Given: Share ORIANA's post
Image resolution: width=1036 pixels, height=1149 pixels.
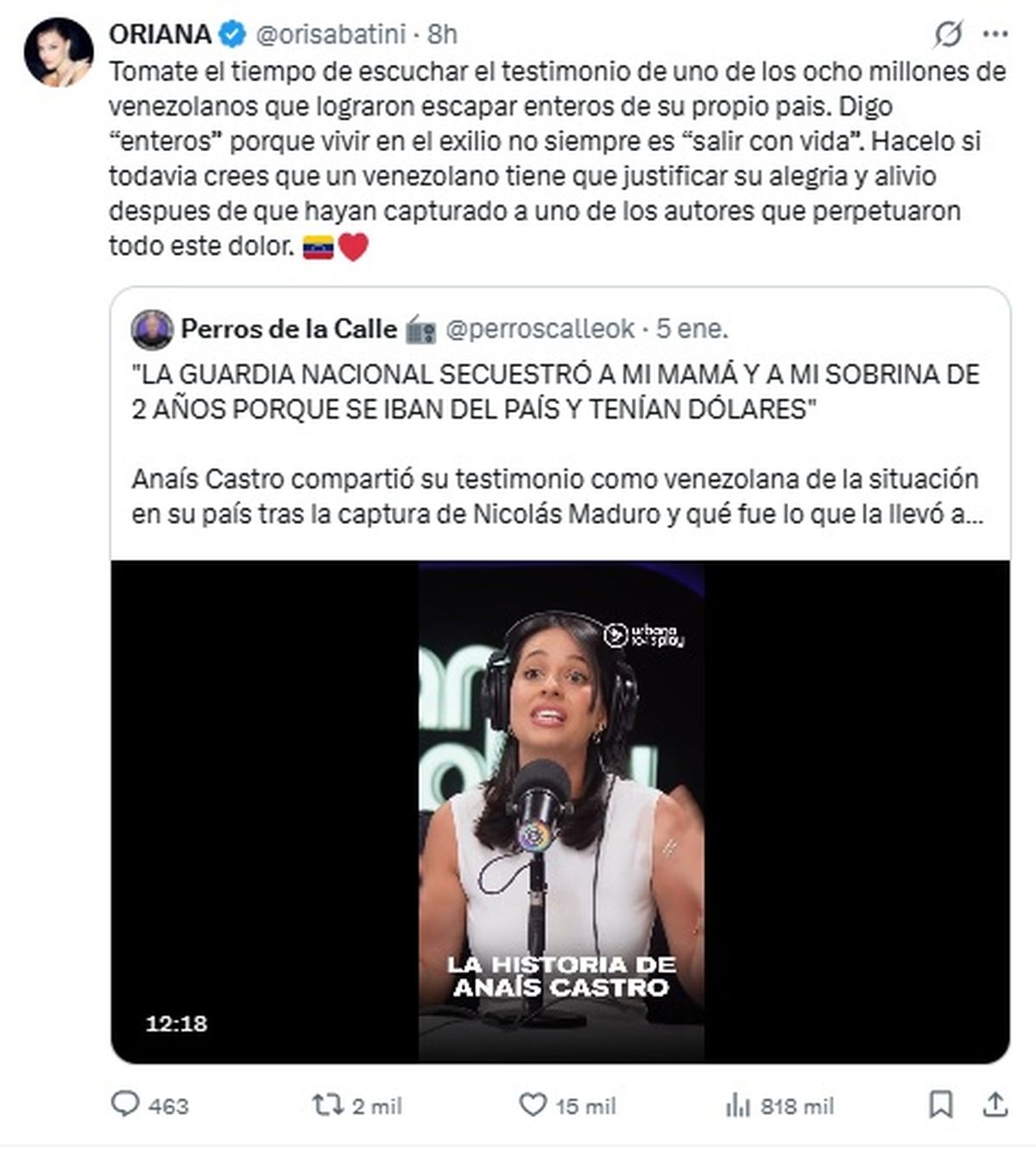Looking at the screenshot, I should pos(995,1104).
